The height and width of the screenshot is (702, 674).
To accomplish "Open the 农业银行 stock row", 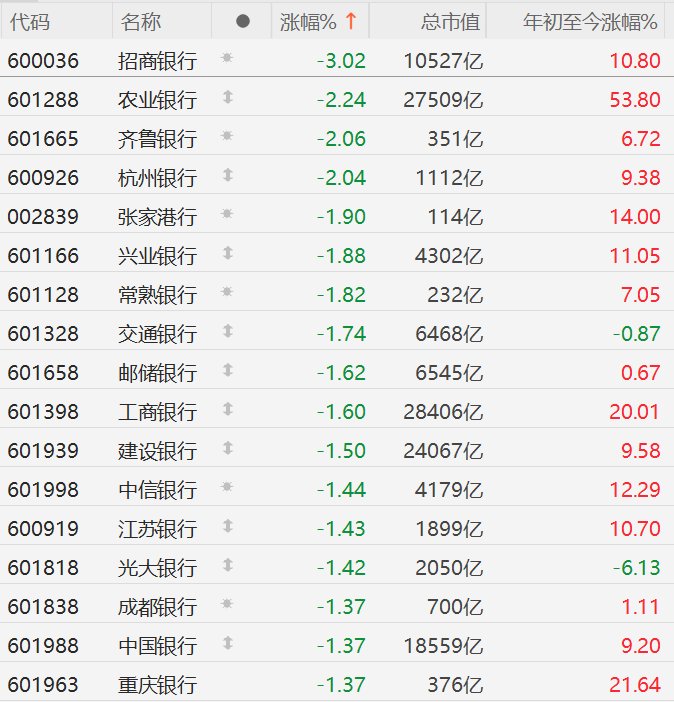I will pyautogui.click(x=157, y=99).
